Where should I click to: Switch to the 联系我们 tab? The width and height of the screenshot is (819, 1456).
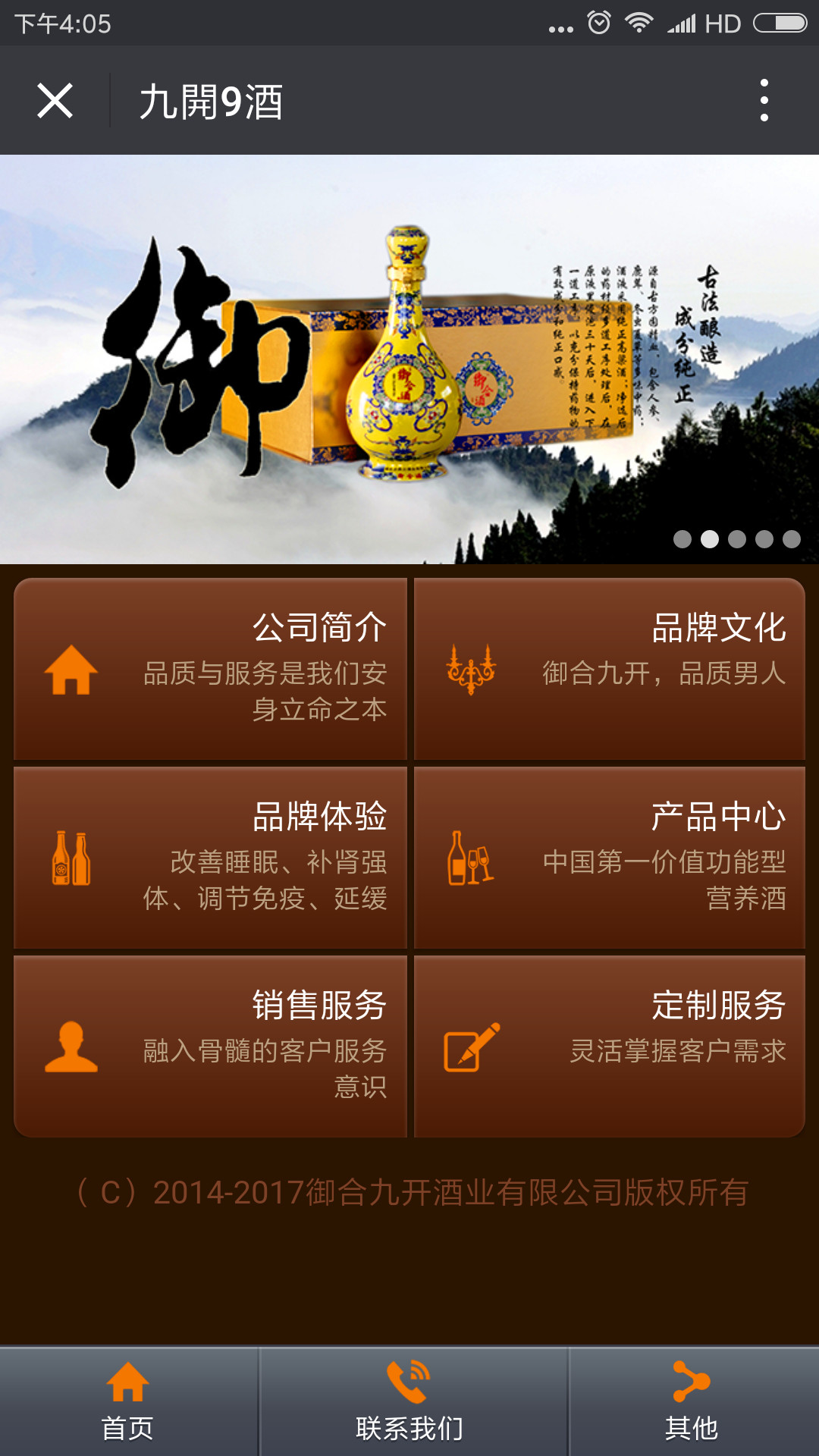pos(409,1401)
